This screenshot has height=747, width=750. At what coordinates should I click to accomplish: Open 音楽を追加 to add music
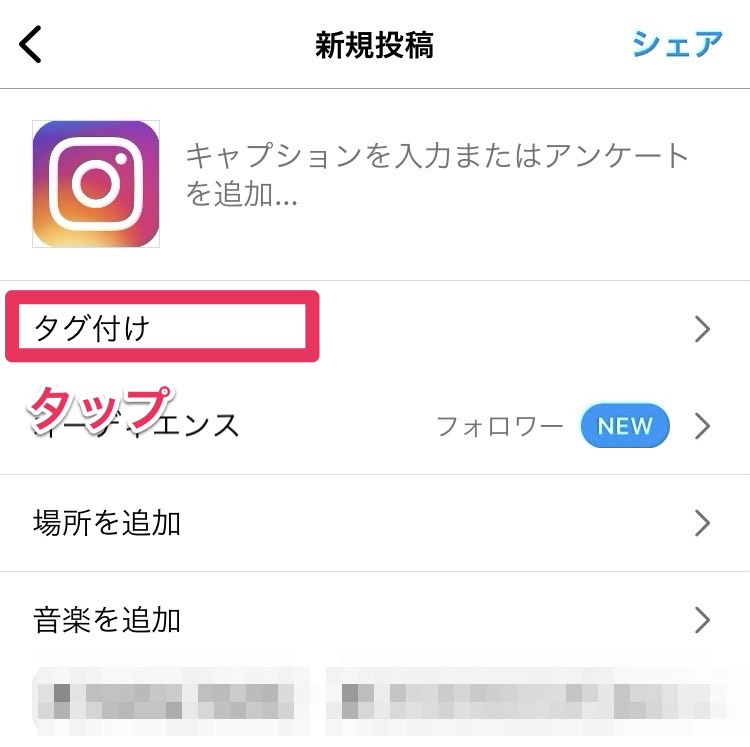(x=373, y=620)
